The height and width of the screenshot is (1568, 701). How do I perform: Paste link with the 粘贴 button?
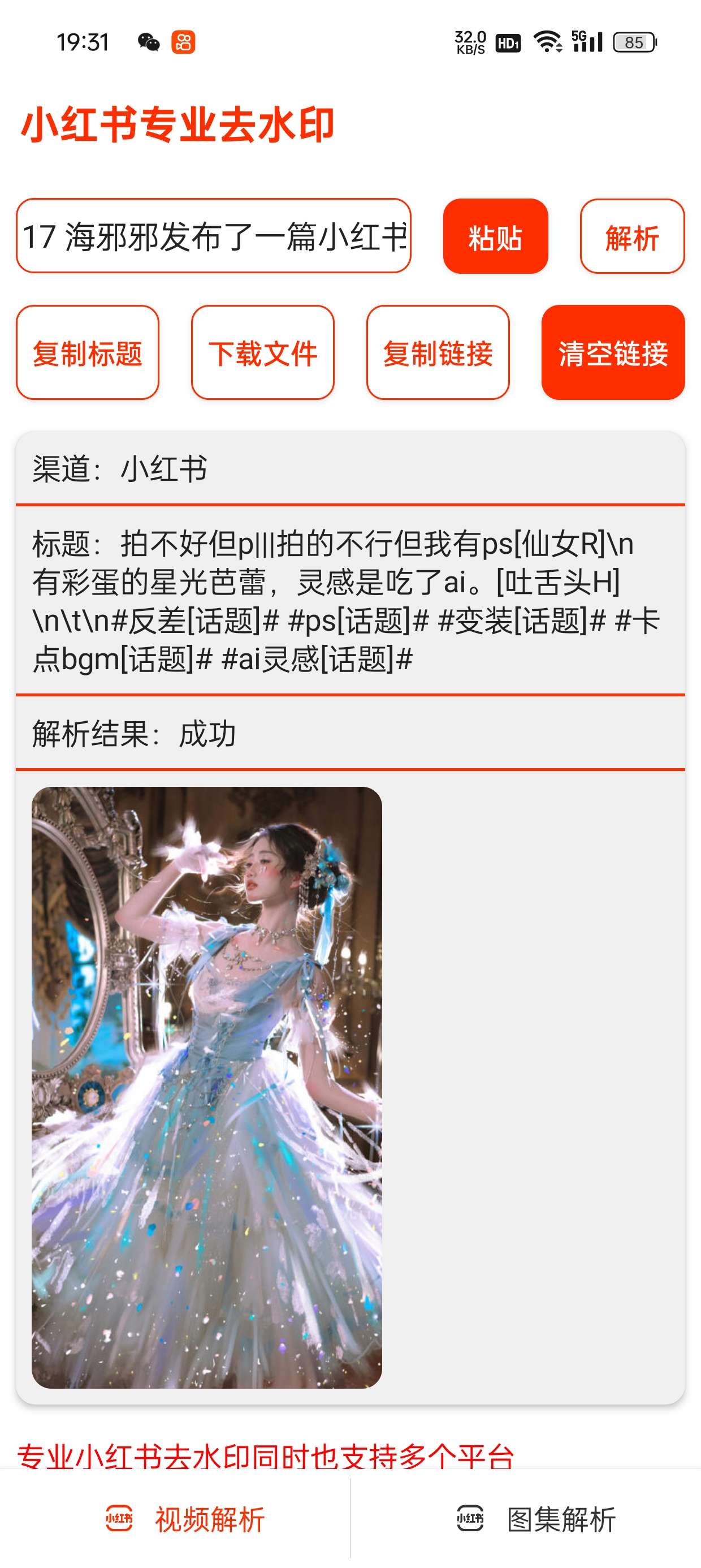(x=495, y=236)
